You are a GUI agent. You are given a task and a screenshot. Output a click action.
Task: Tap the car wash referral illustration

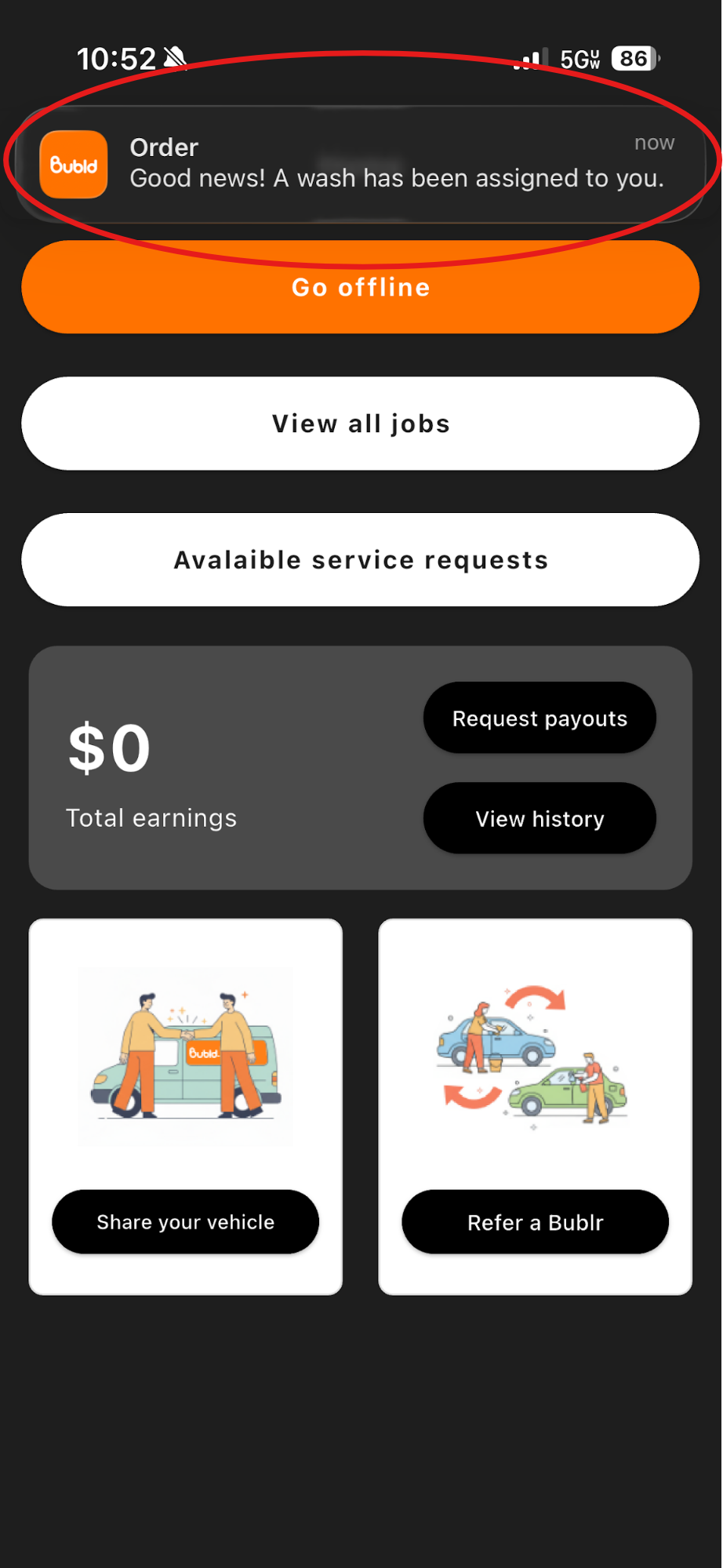534,1059
